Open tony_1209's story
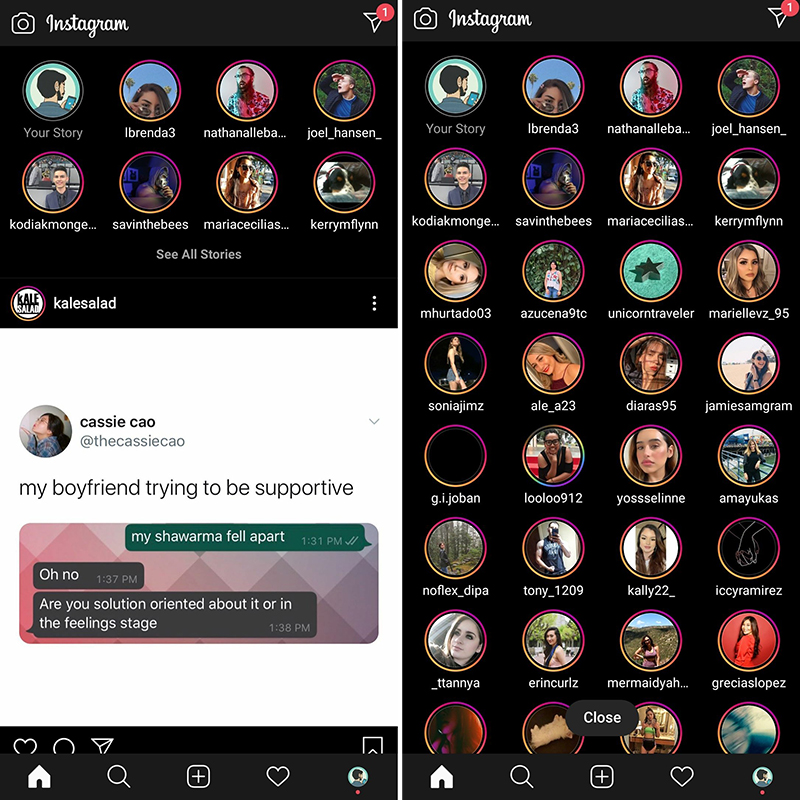 554,549
